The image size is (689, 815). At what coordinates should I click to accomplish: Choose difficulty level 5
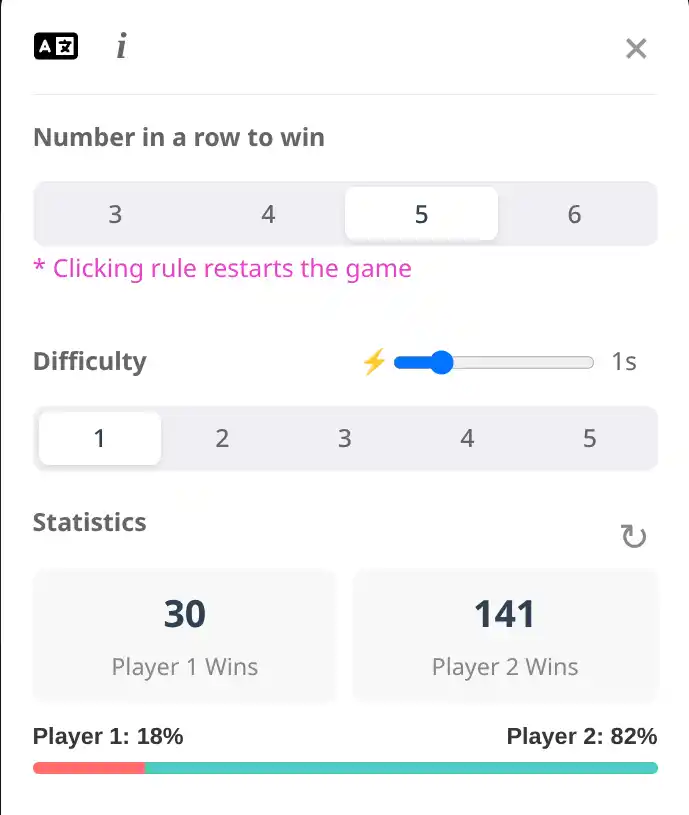[x=589, y=438]
